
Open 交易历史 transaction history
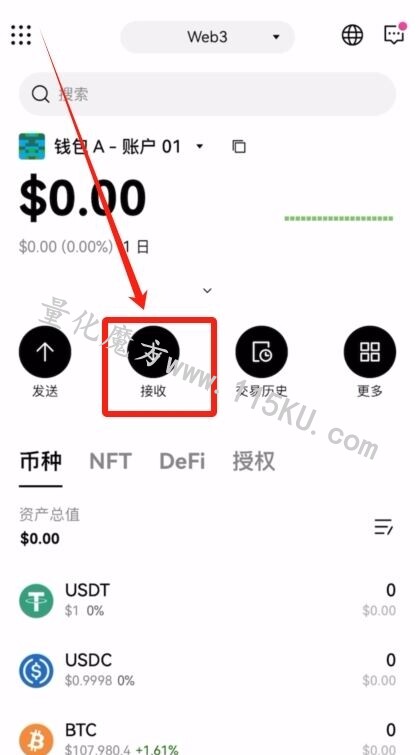(262, 362)
